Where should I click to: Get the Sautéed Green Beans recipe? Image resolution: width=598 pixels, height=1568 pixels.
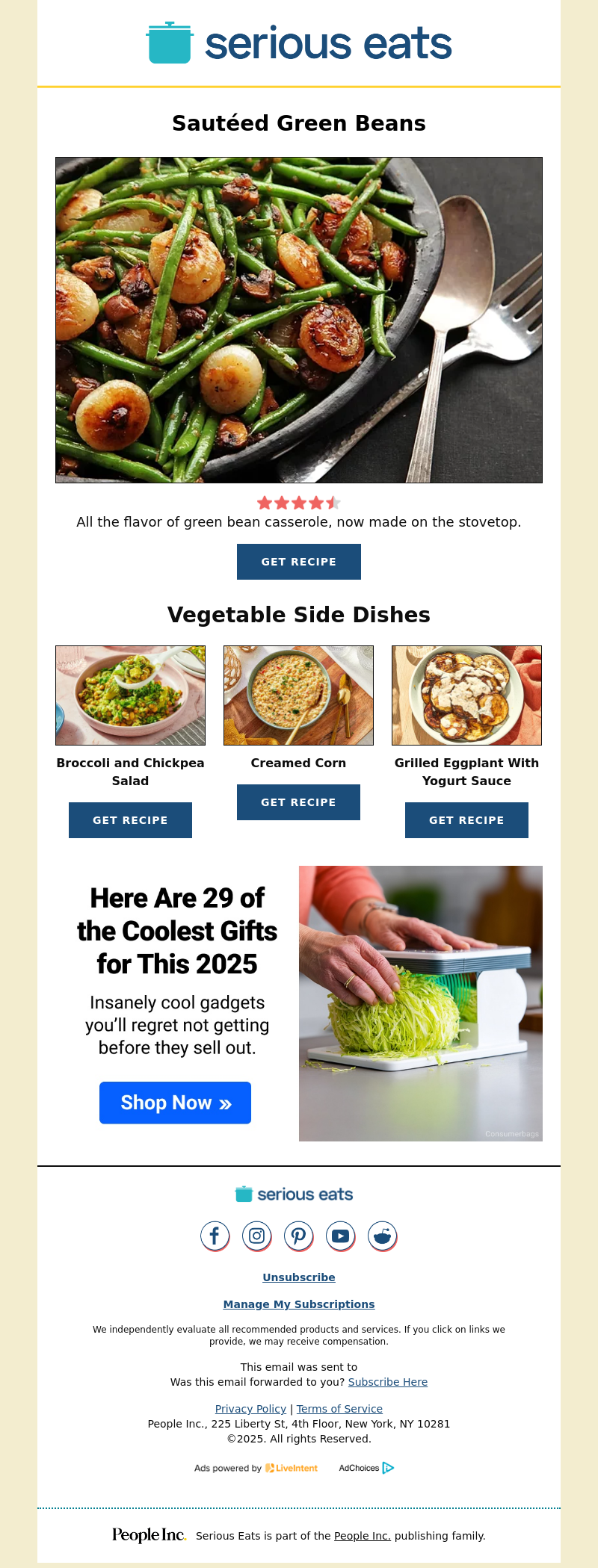tap(298, 562)
